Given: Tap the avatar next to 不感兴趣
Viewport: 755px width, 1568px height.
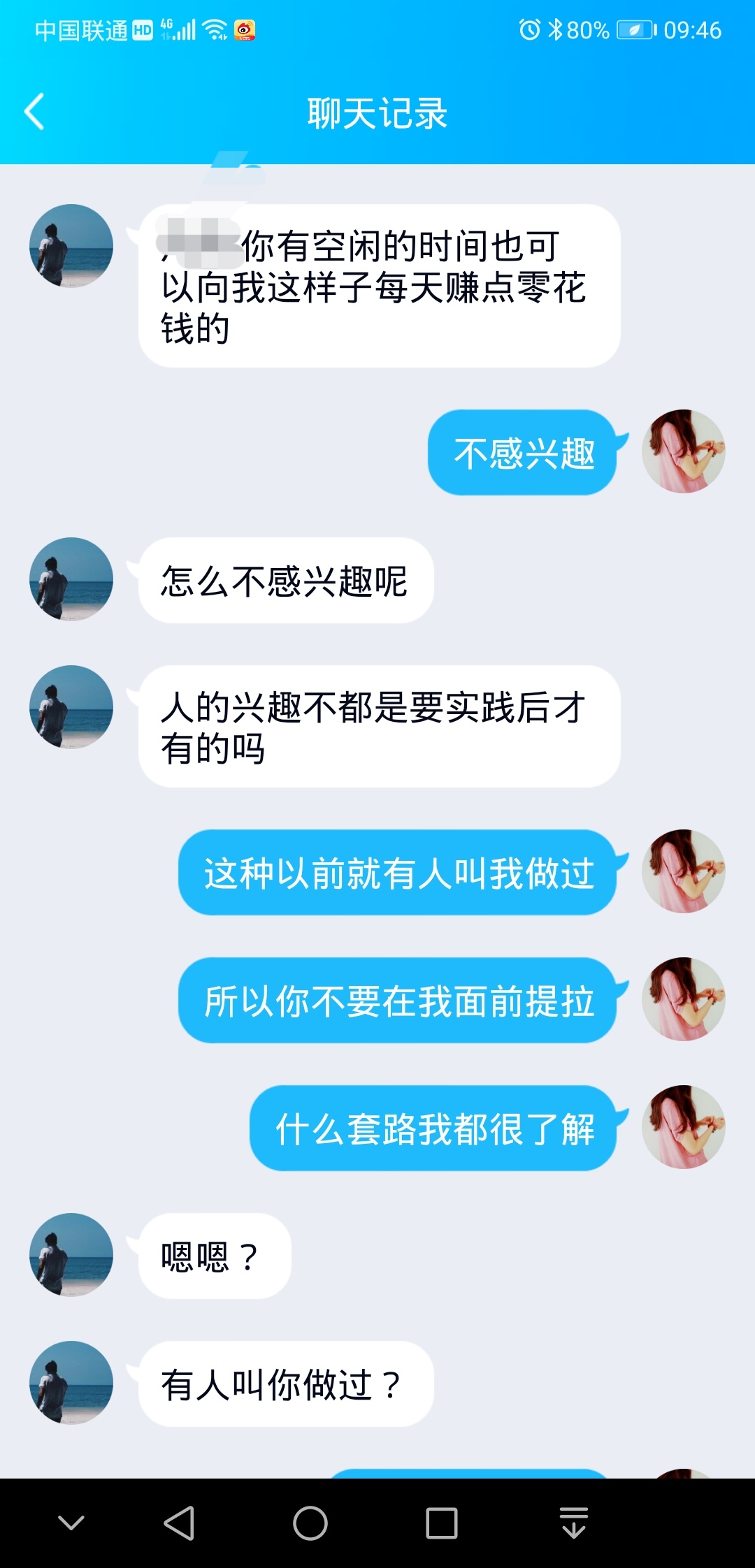Looking at the screenshot, I should point(684,451).
